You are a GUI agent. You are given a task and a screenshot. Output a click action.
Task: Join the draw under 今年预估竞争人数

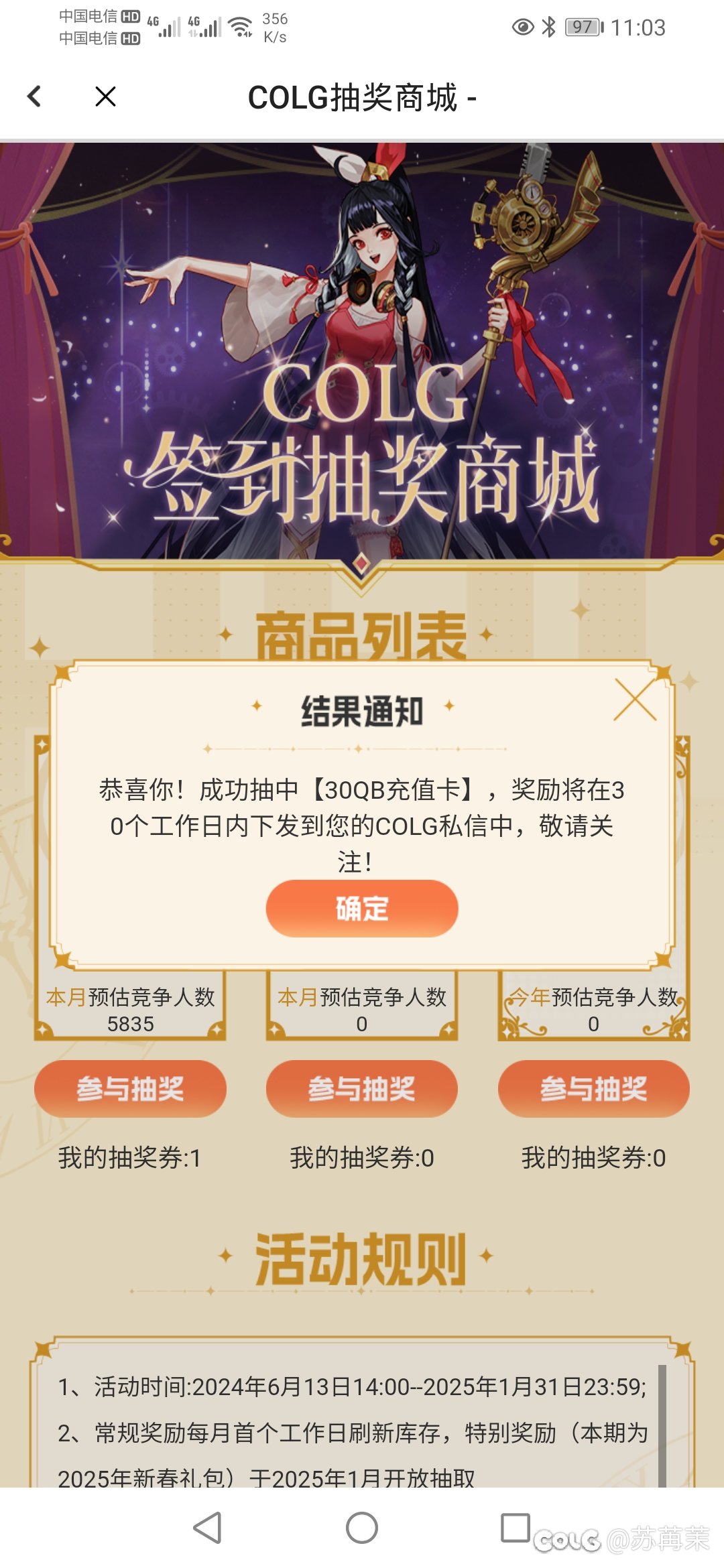pyautogui.click(x=593, y=1088)
